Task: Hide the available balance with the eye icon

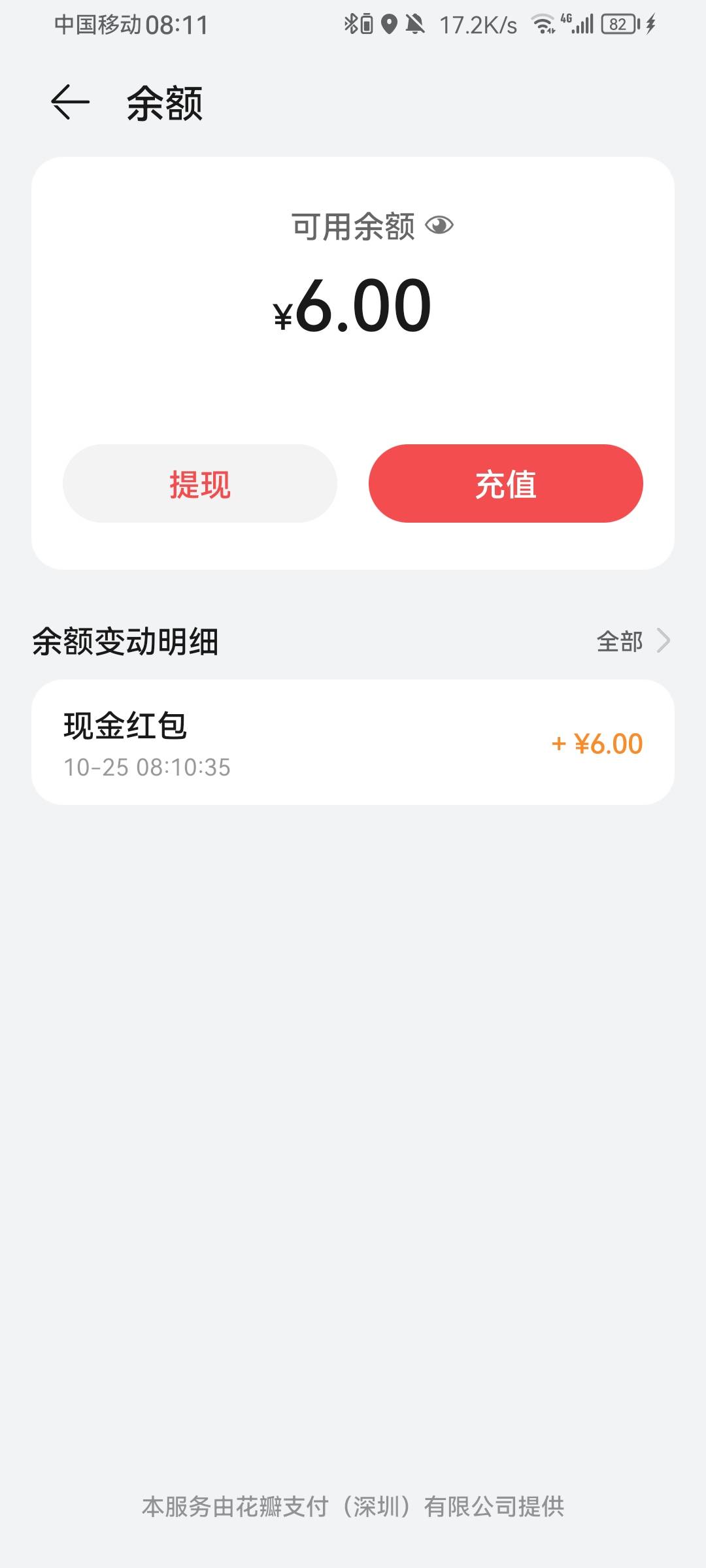Action: point(439,226)
